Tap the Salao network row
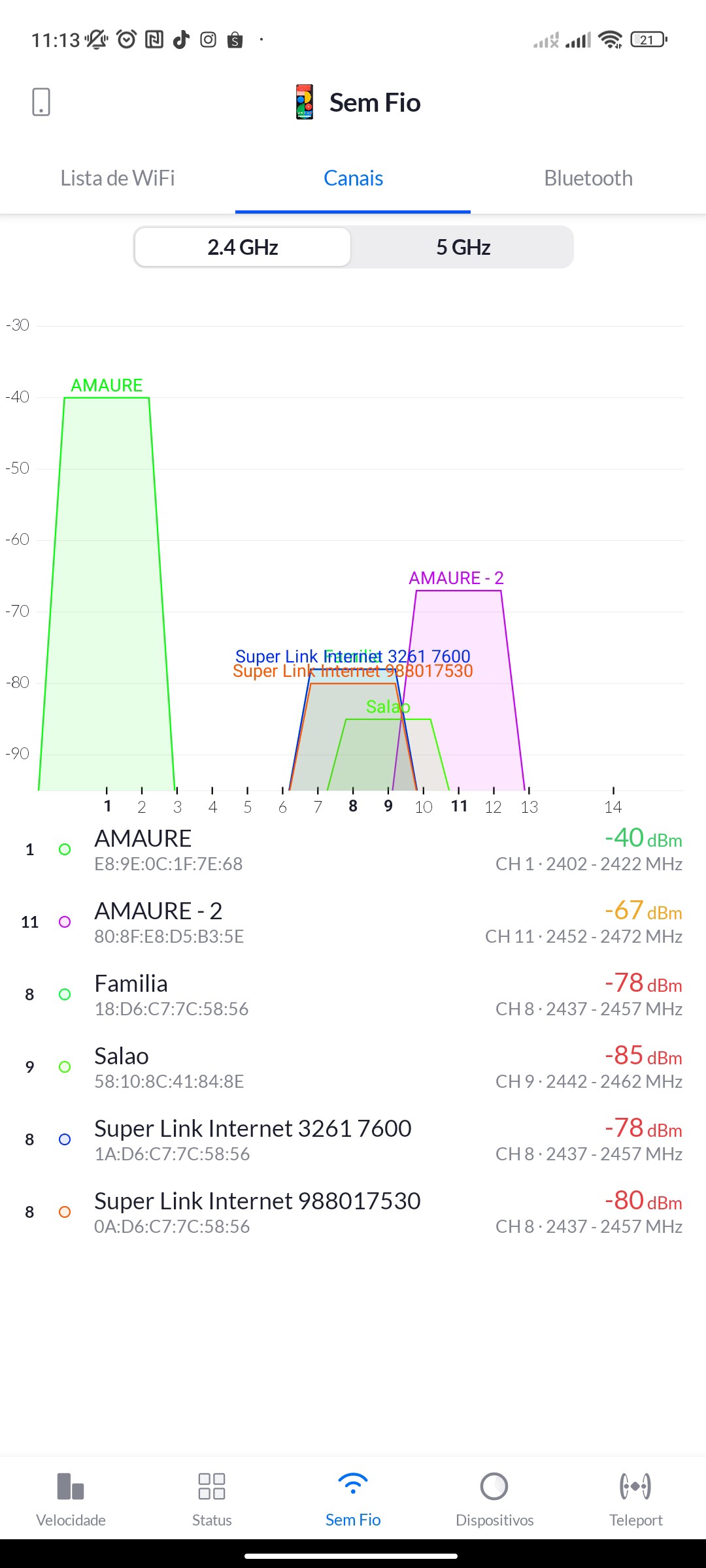The image size is (706, 1568). [353, 1067]
